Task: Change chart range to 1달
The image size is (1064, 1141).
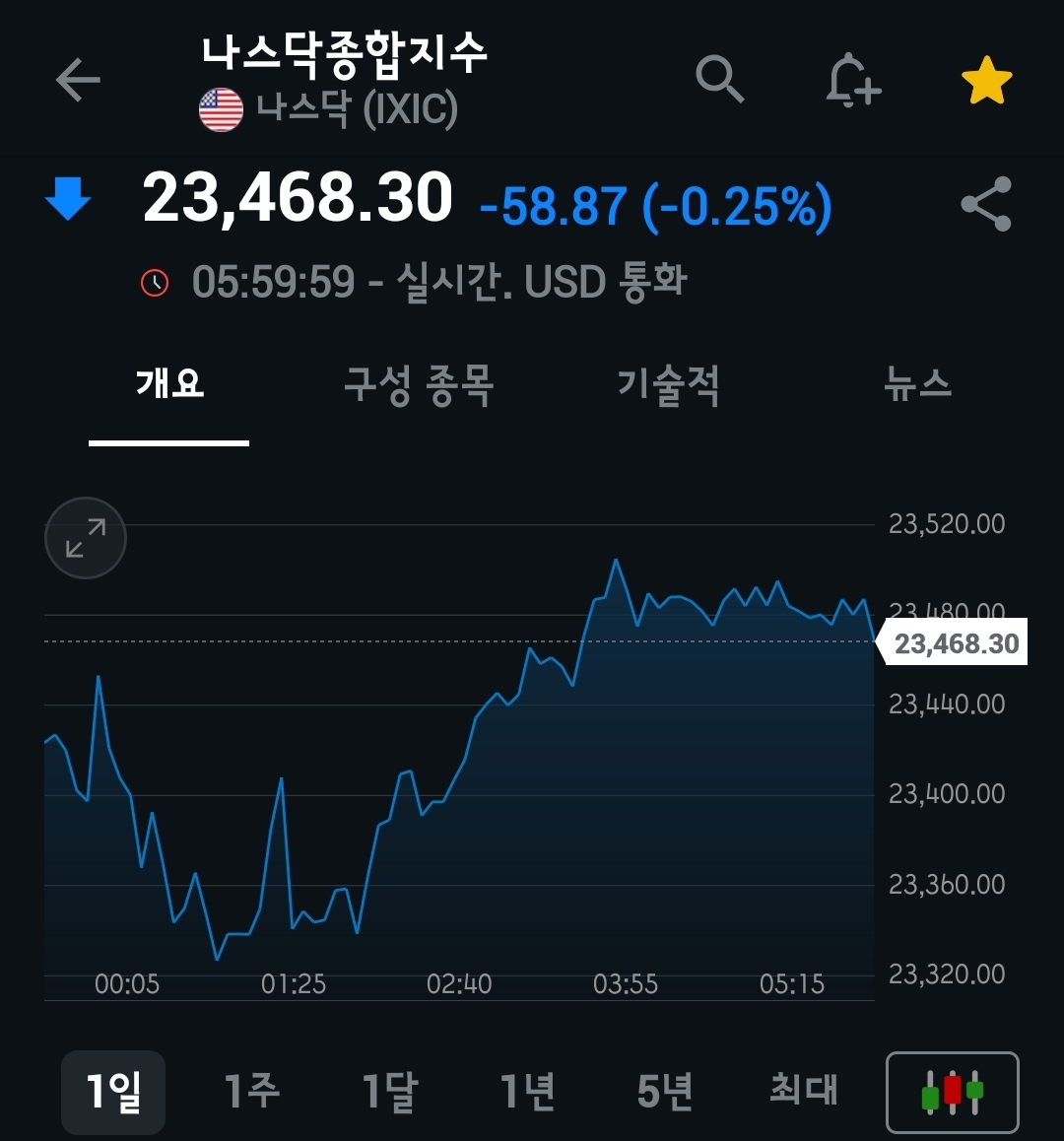Action: click(389, 1092)
